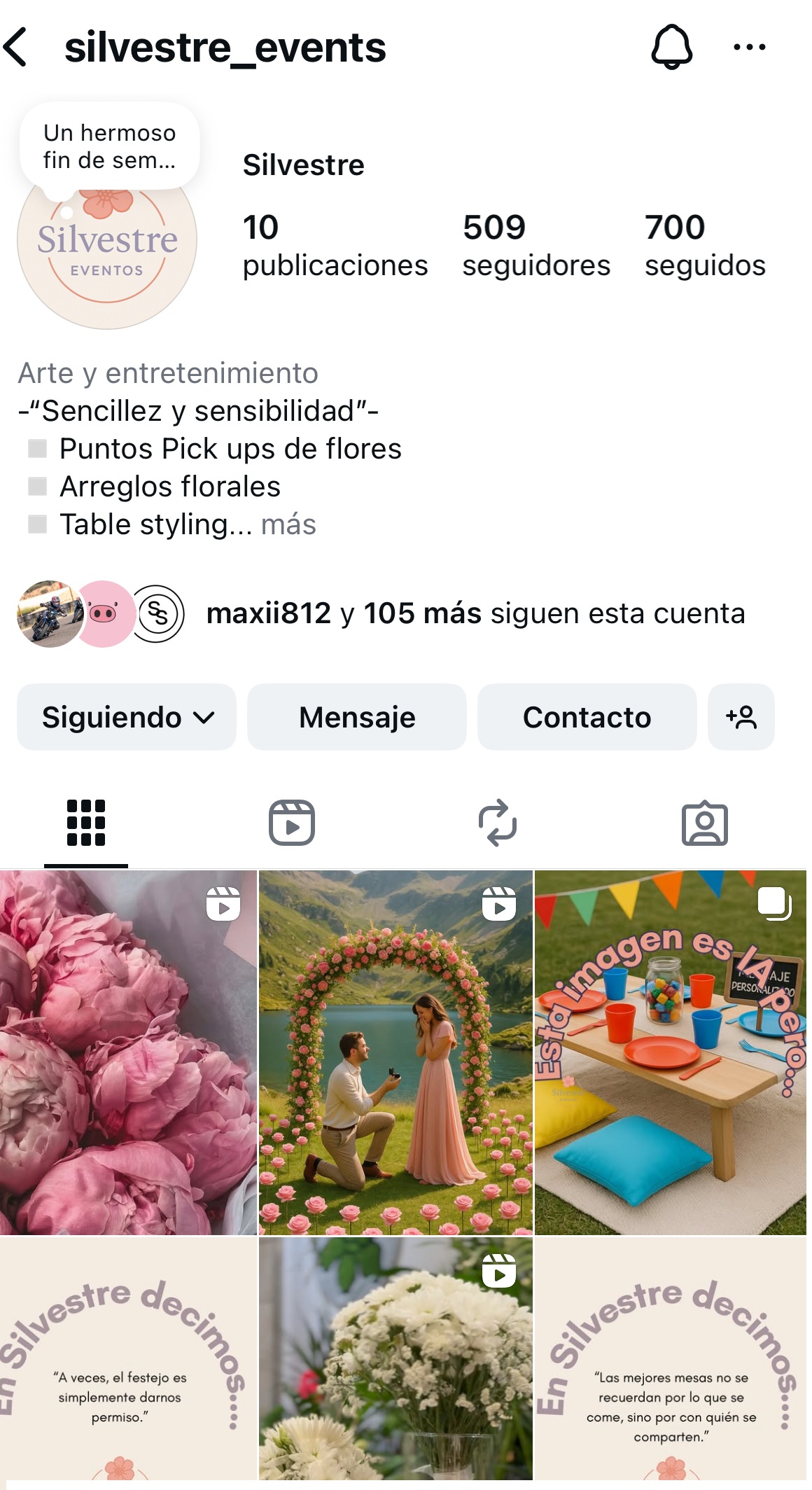Open the pink peonies reel
Screen dimensions: 812x1490
(x=128, y=1052)
